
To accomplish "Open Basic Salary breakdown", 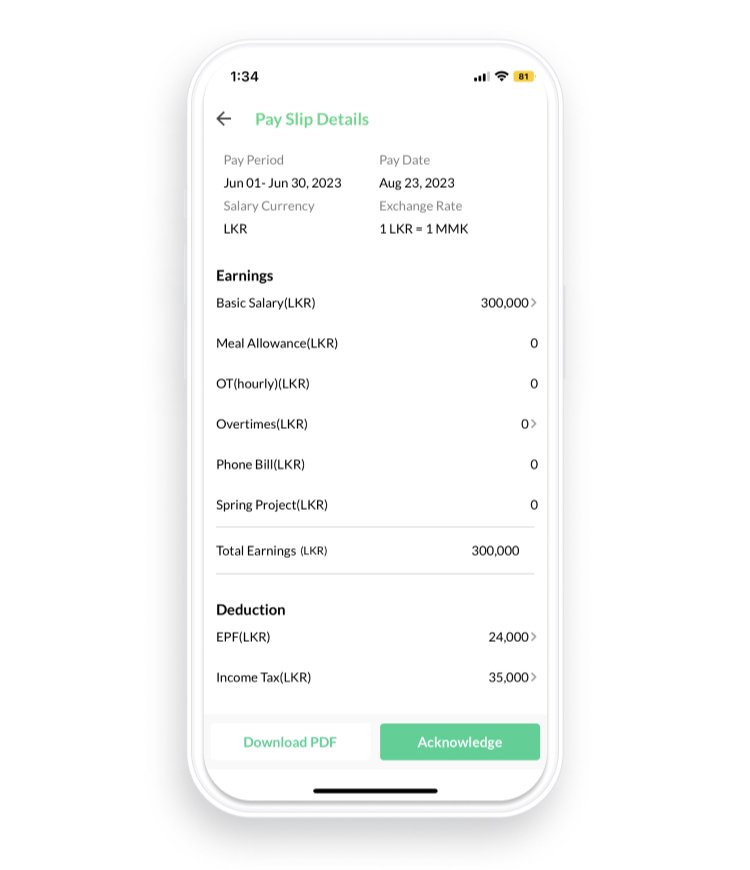I will click(533, 303).
